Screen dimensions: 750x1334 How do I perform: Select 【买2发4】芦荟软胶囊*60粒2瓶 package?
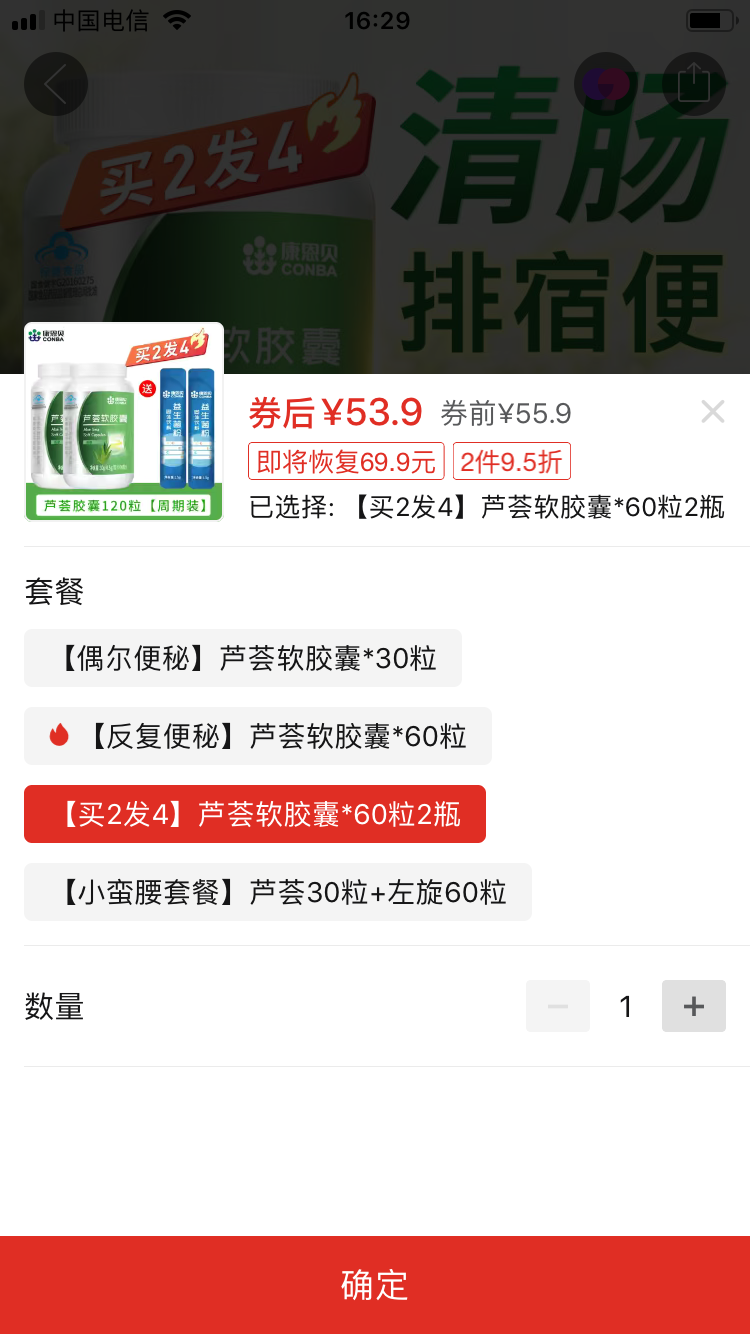pos(255,814)
